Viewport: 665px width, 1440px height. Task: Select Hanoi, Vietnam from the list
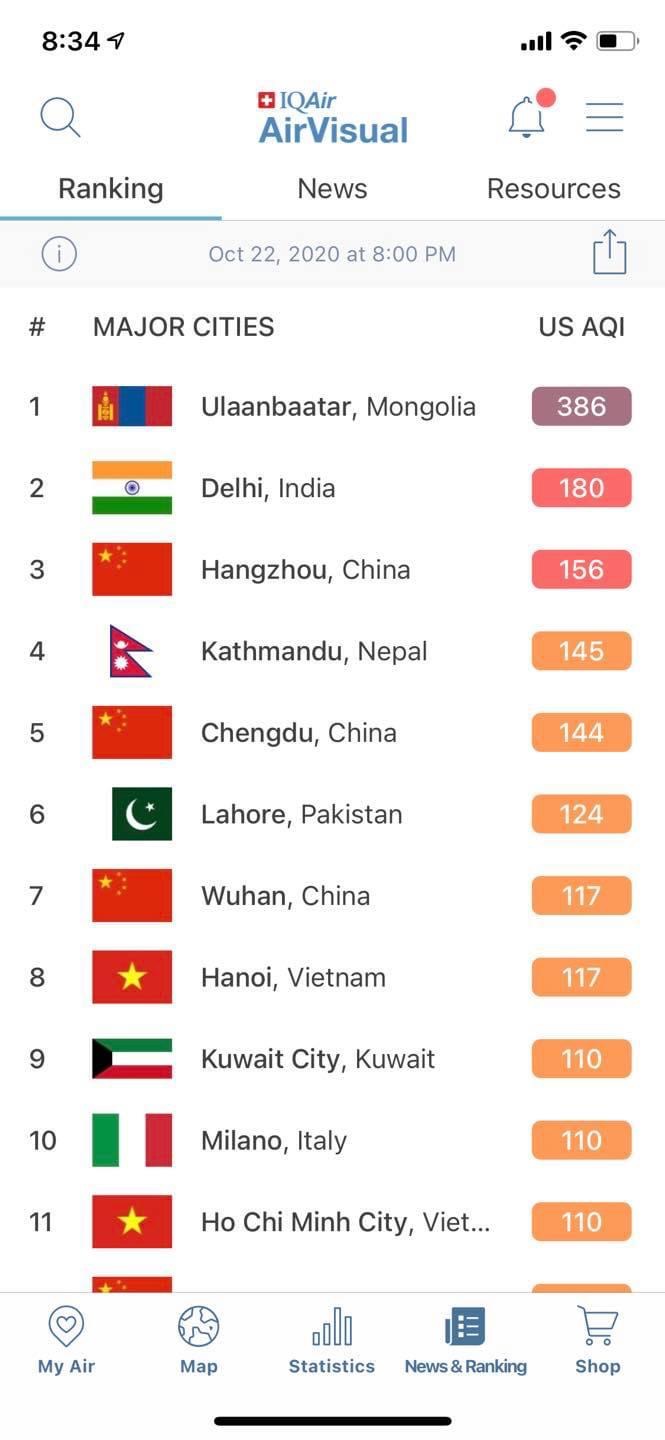(x=332, y=977)
